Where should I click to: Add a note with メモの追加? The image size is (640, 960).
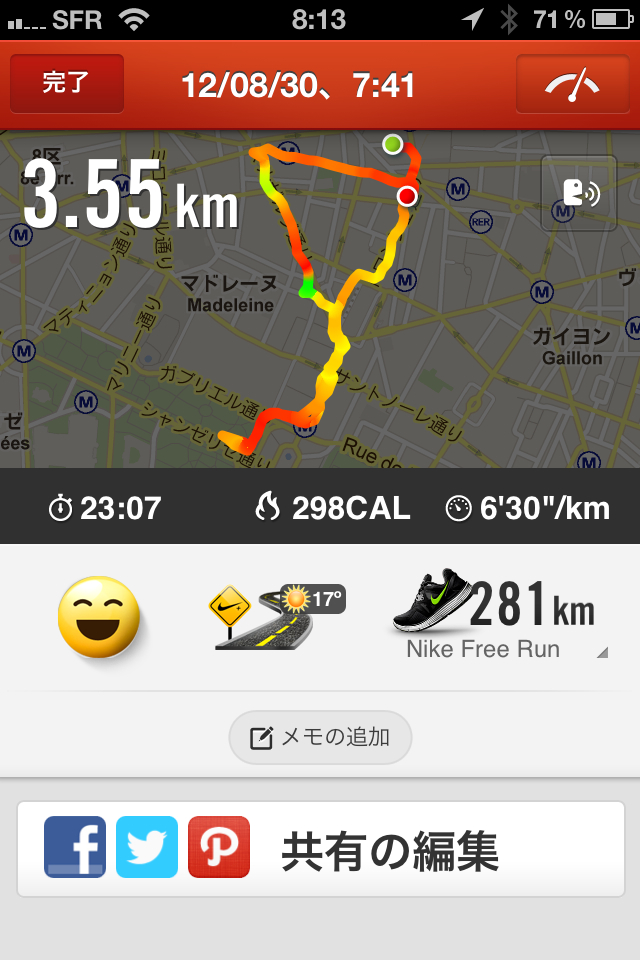320,738
